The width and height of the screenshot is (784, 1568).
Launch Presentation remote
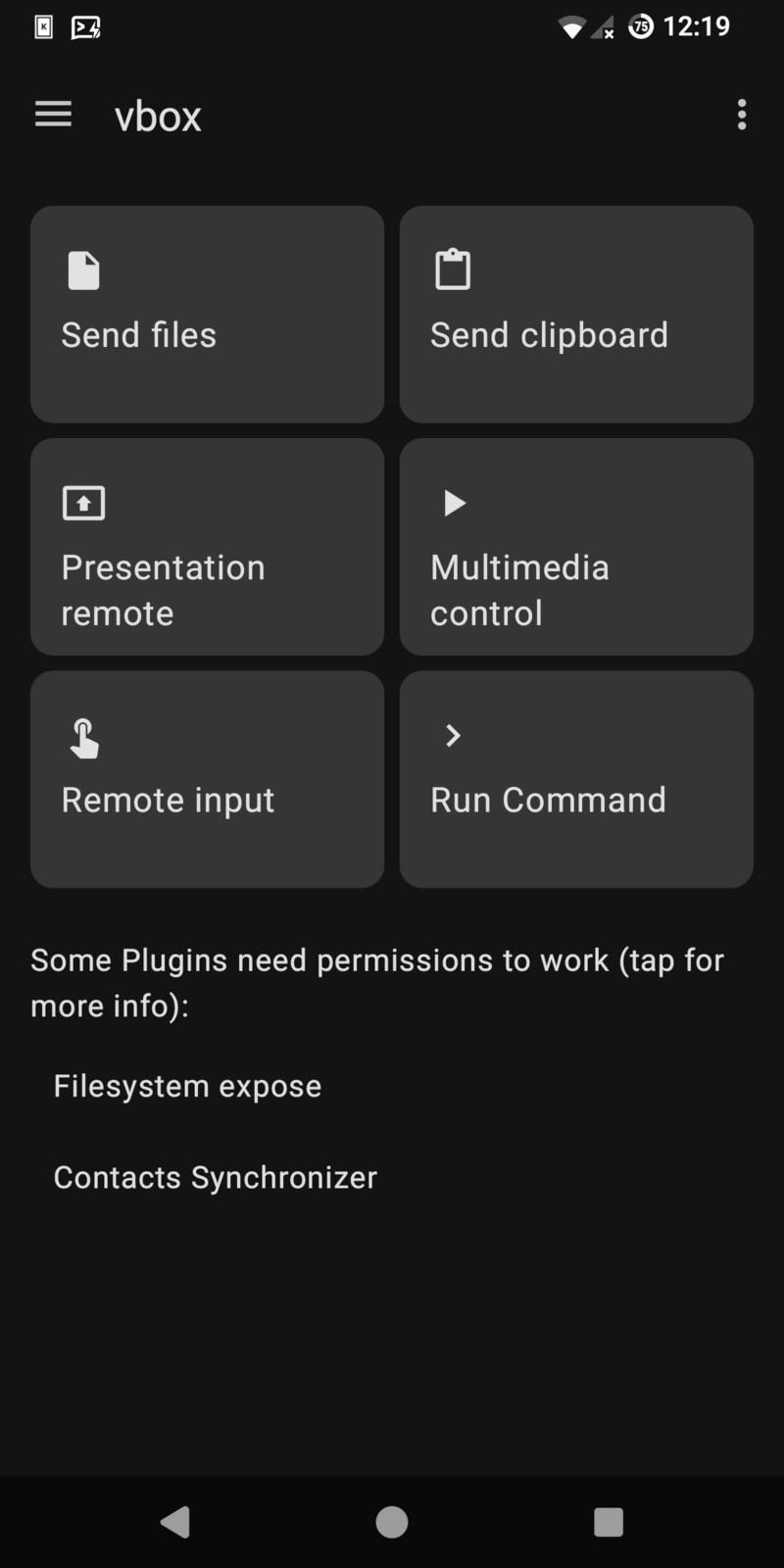tap(207, 547)
